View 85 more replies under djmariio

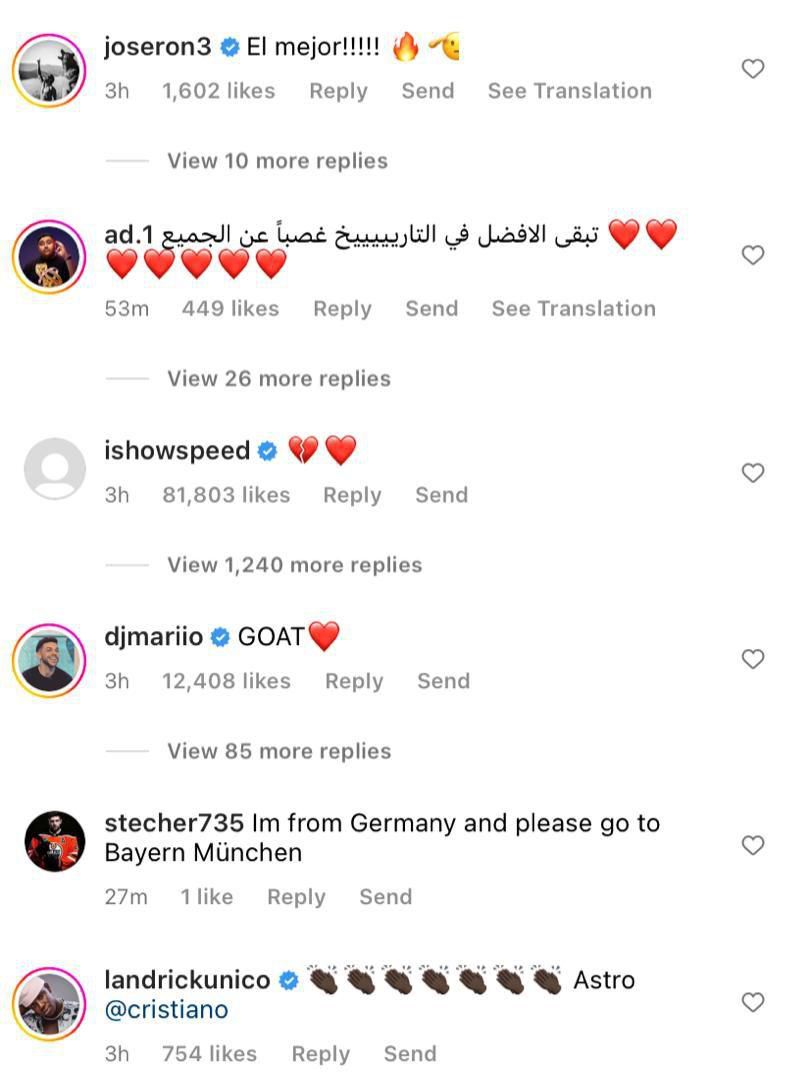click(x=278, y=751)
